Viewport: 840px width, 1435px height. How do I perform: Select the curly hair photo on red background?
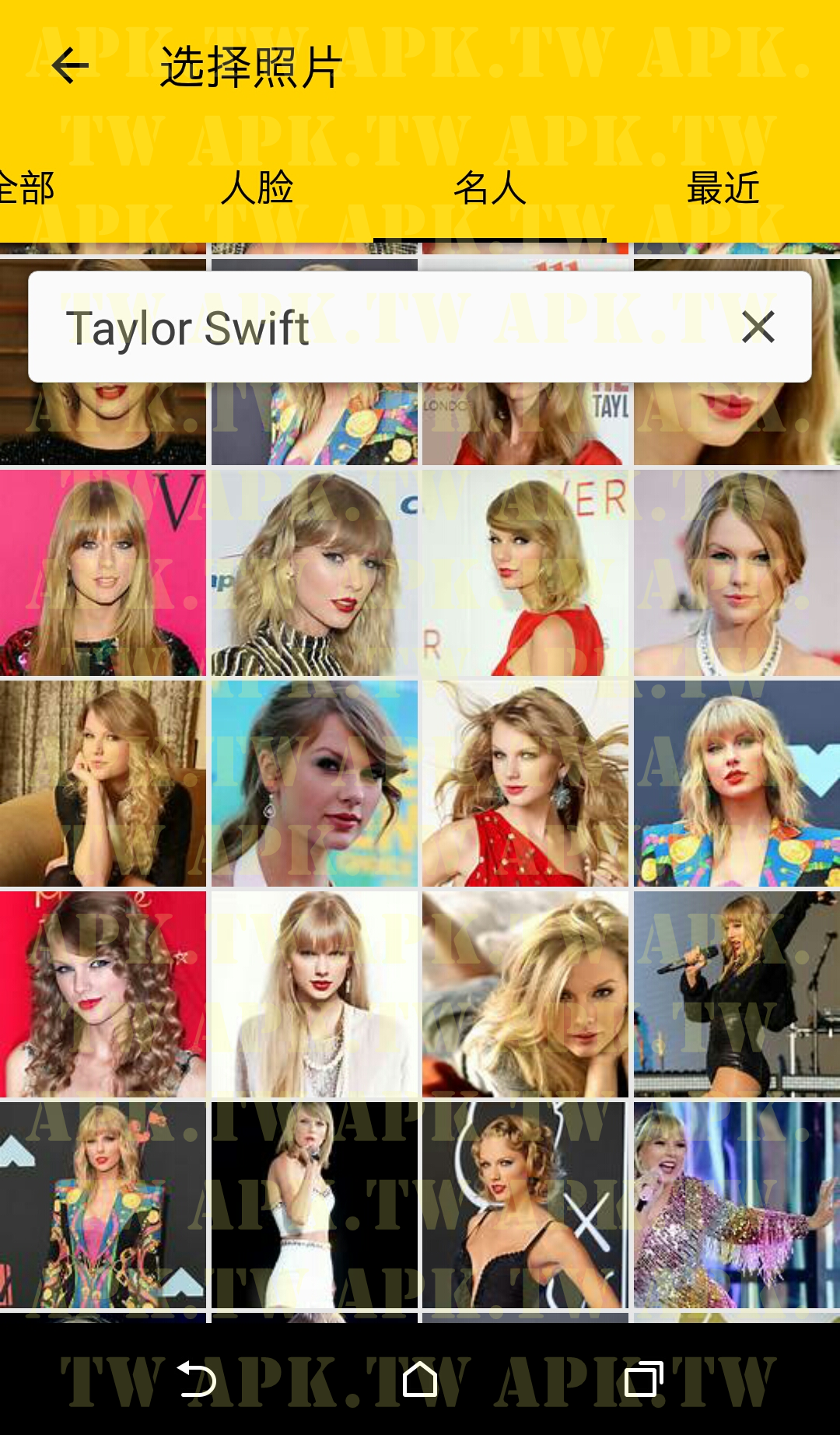point(103,994)
